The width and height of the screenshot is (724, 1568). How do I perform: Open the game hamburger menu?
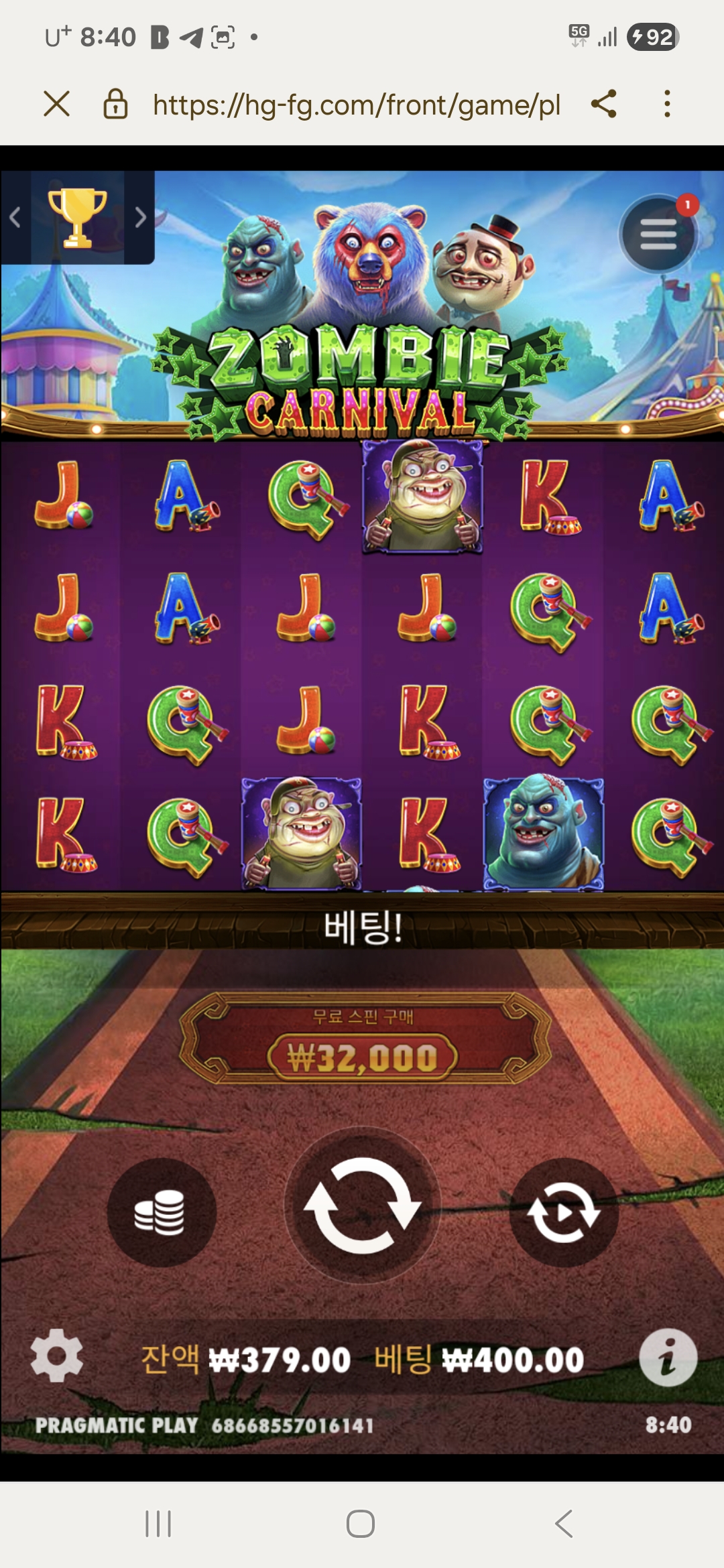[x=658, y=234]
